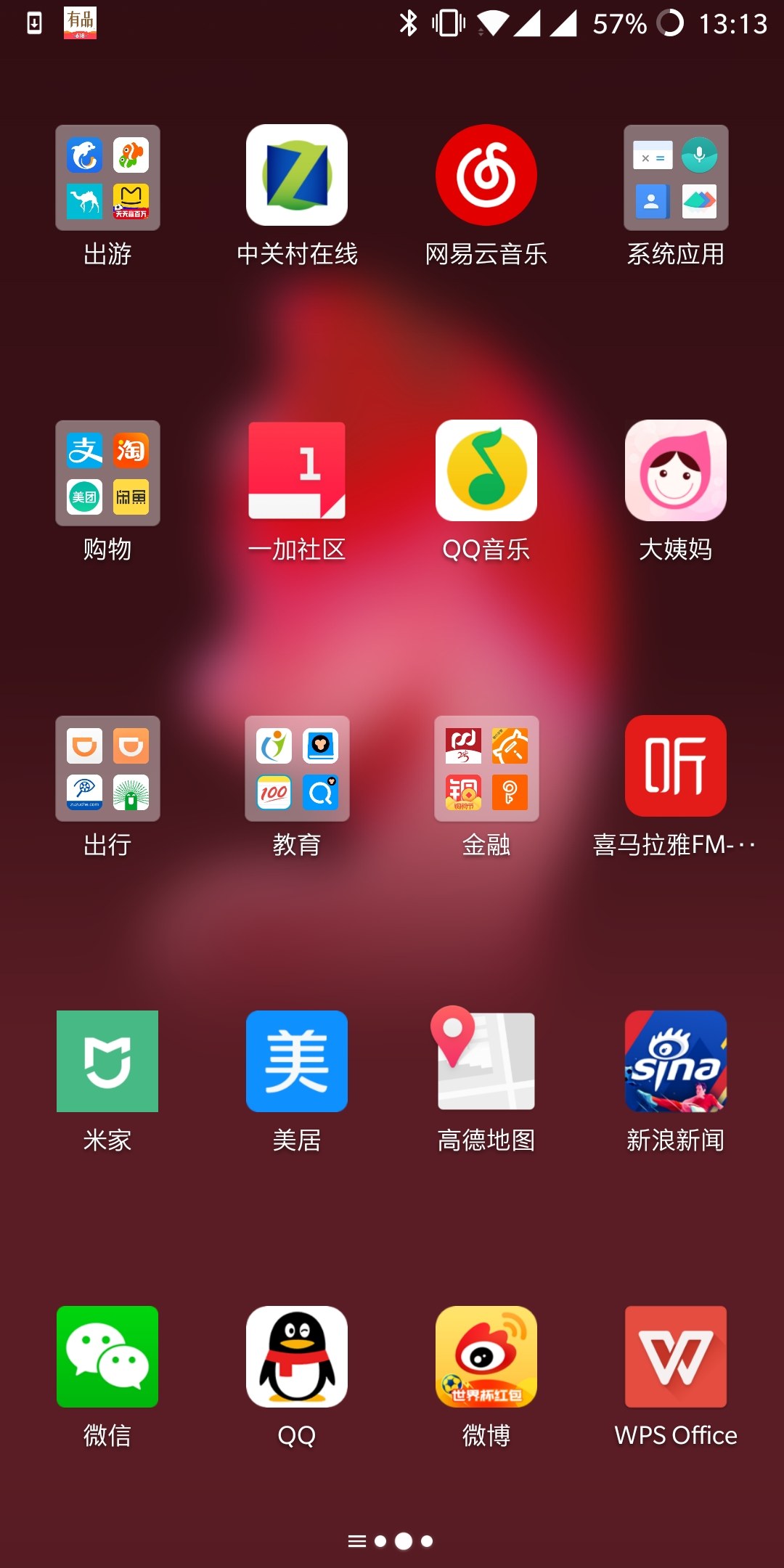The image size is (784, 1568).
Task: Open 网易云音乐 music app
Action: (x=486, y=175)
